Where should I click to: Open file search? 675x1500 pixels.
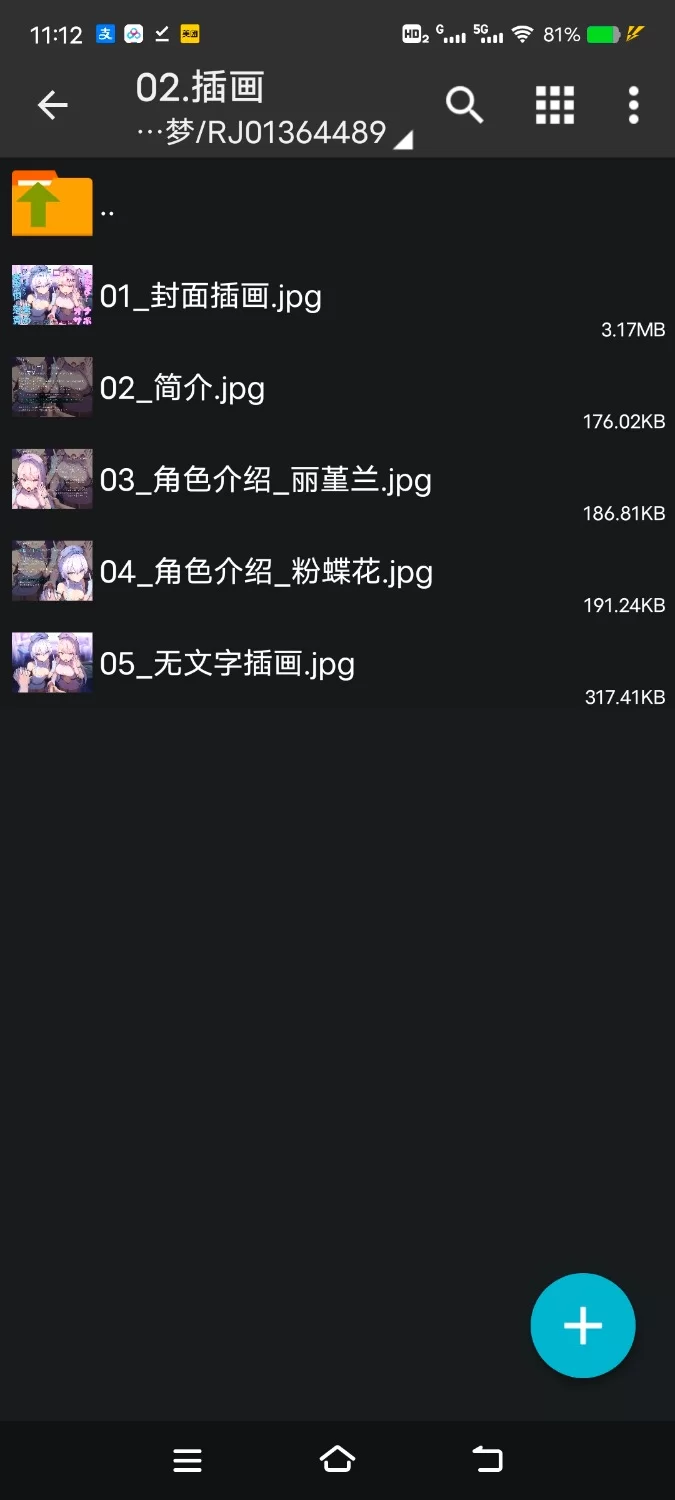[x=464, y=105]
